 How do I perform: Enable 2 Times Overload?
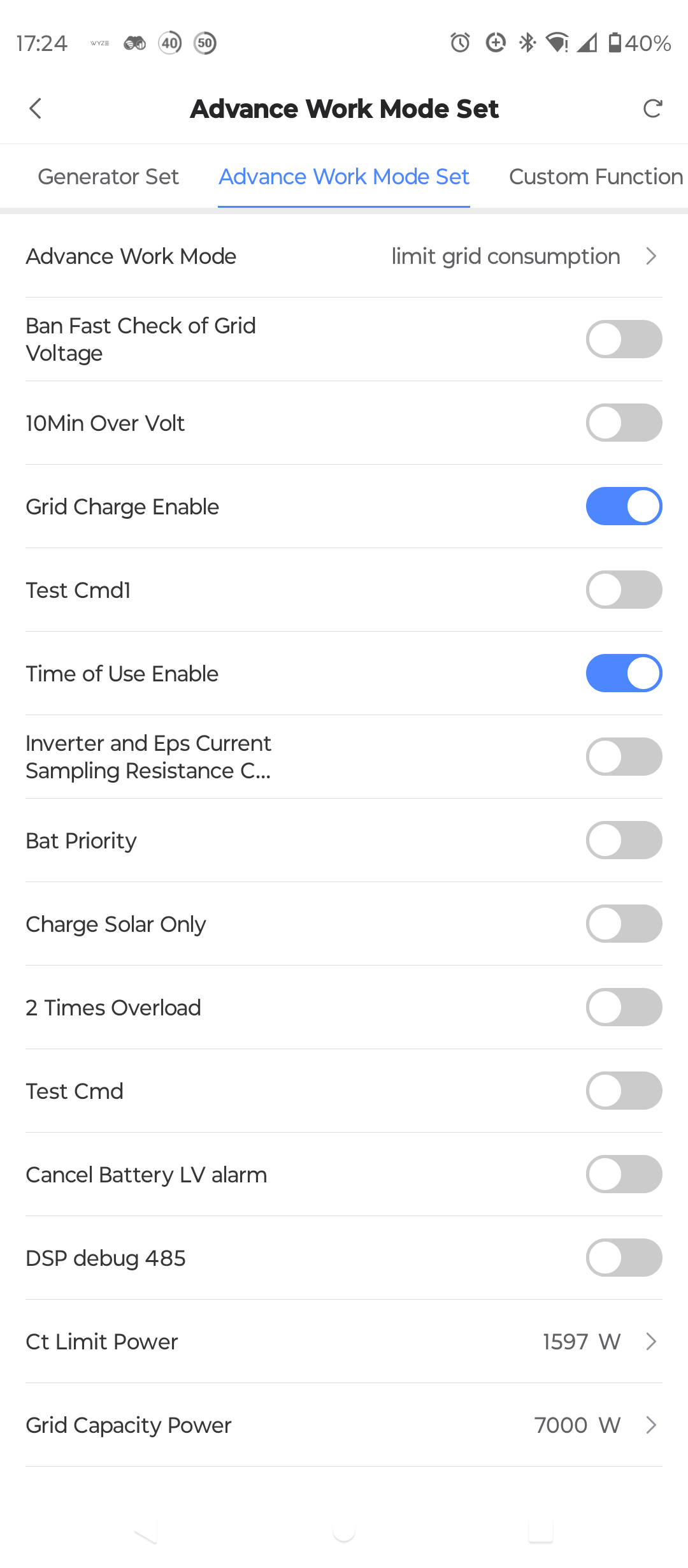click(x=624, y=1007)
